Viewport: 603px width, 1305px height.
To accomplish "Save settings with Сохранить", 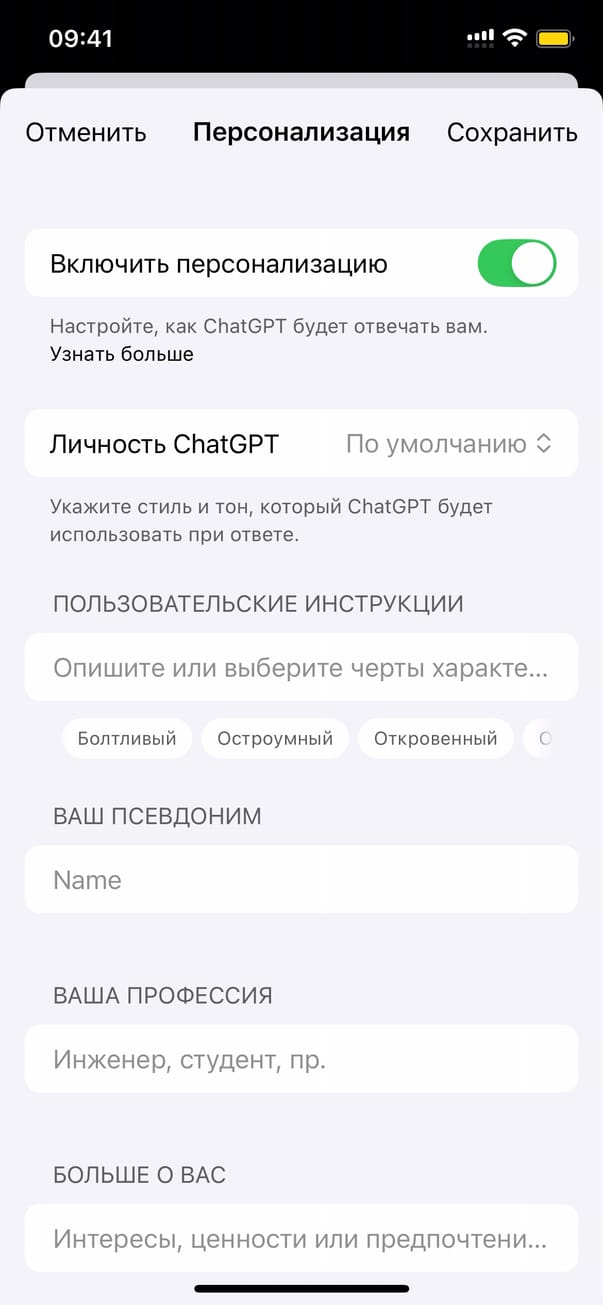I will point(512,133).
